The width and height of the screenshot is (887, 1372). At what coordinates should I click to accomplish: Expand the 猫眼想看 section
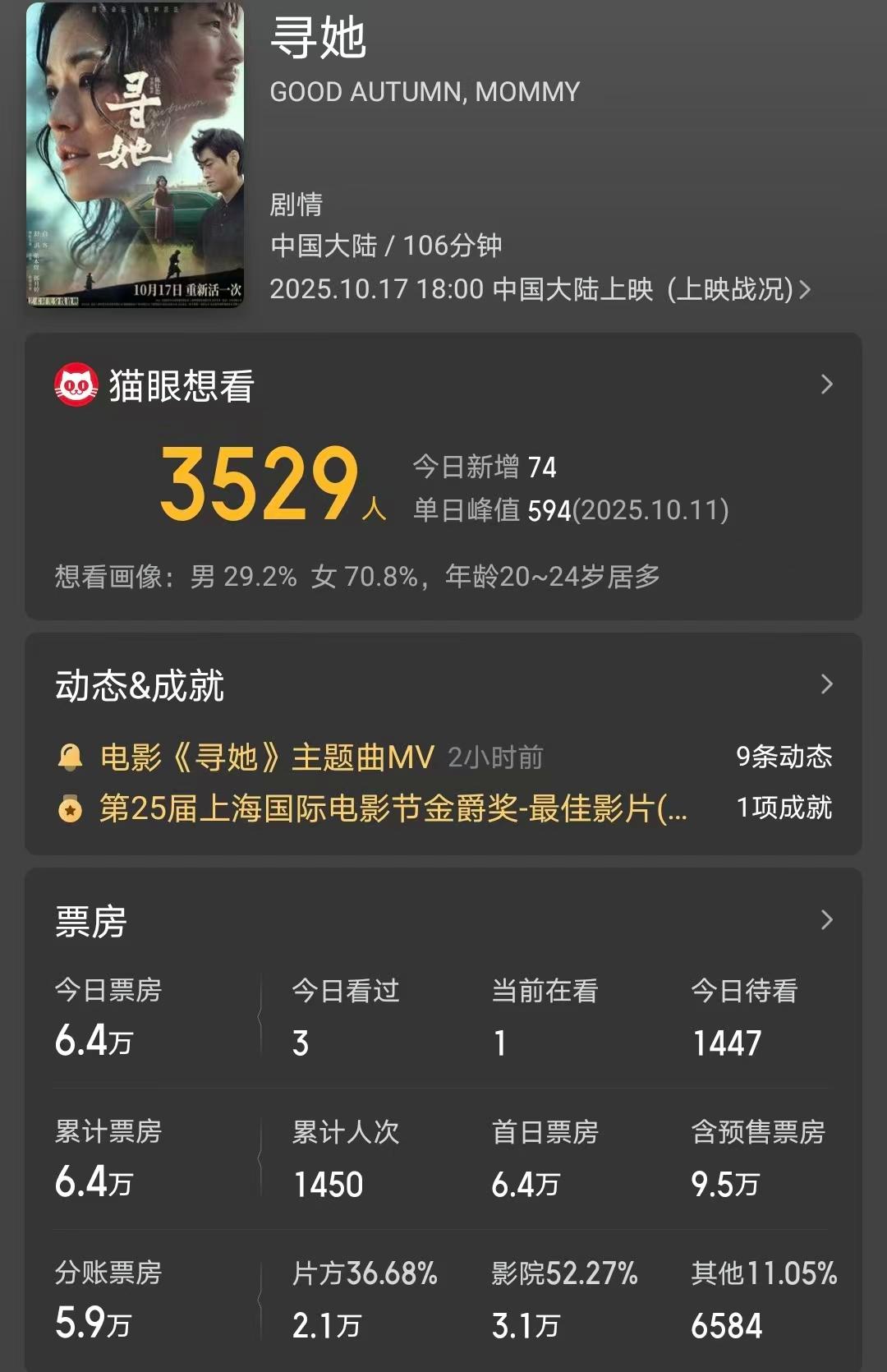tap(826, 384)
